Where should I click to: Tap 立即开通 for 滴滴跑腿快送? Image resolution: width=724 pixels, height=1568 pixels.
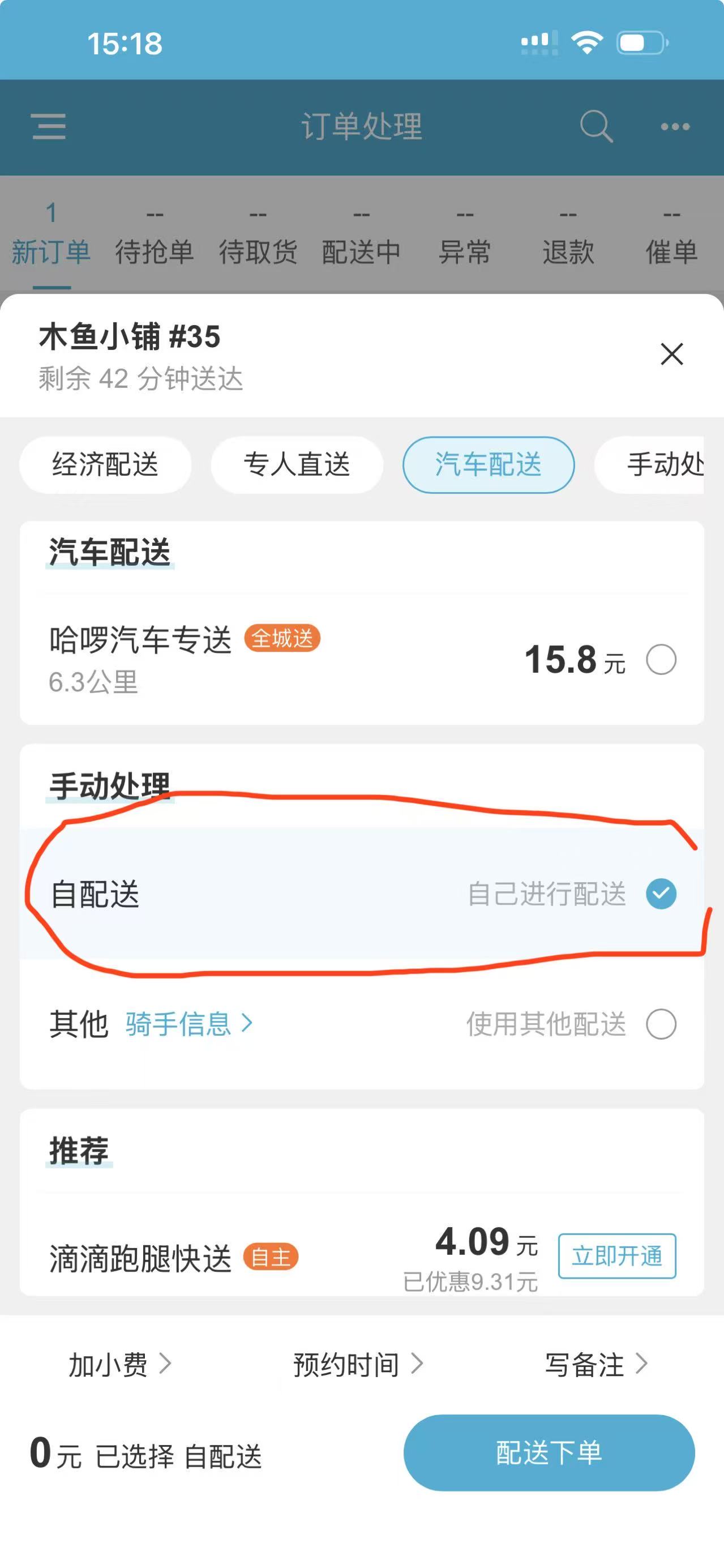(617, 1256)
